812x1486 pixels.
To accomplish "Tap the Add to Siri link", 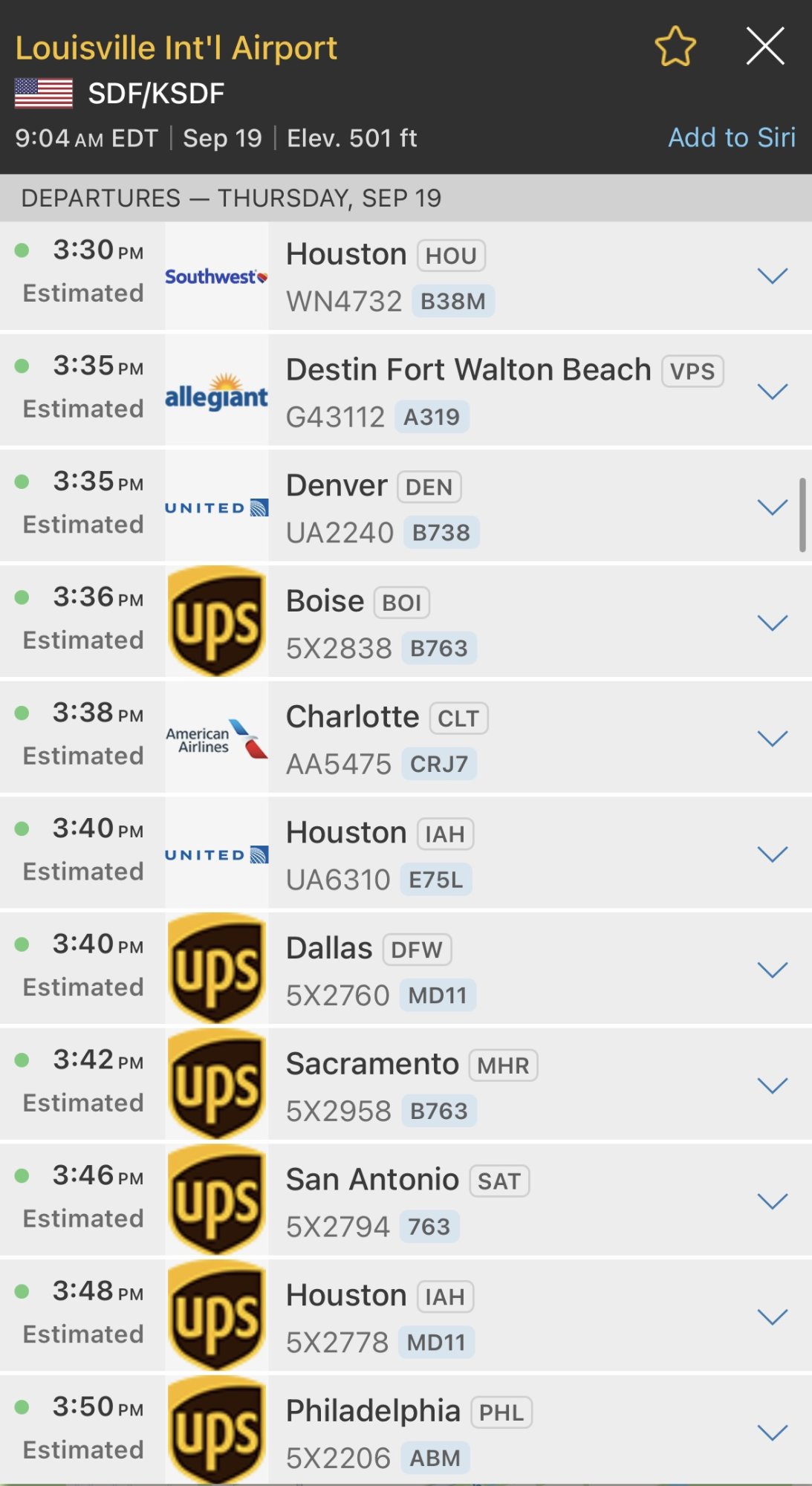I will point(731,137).
